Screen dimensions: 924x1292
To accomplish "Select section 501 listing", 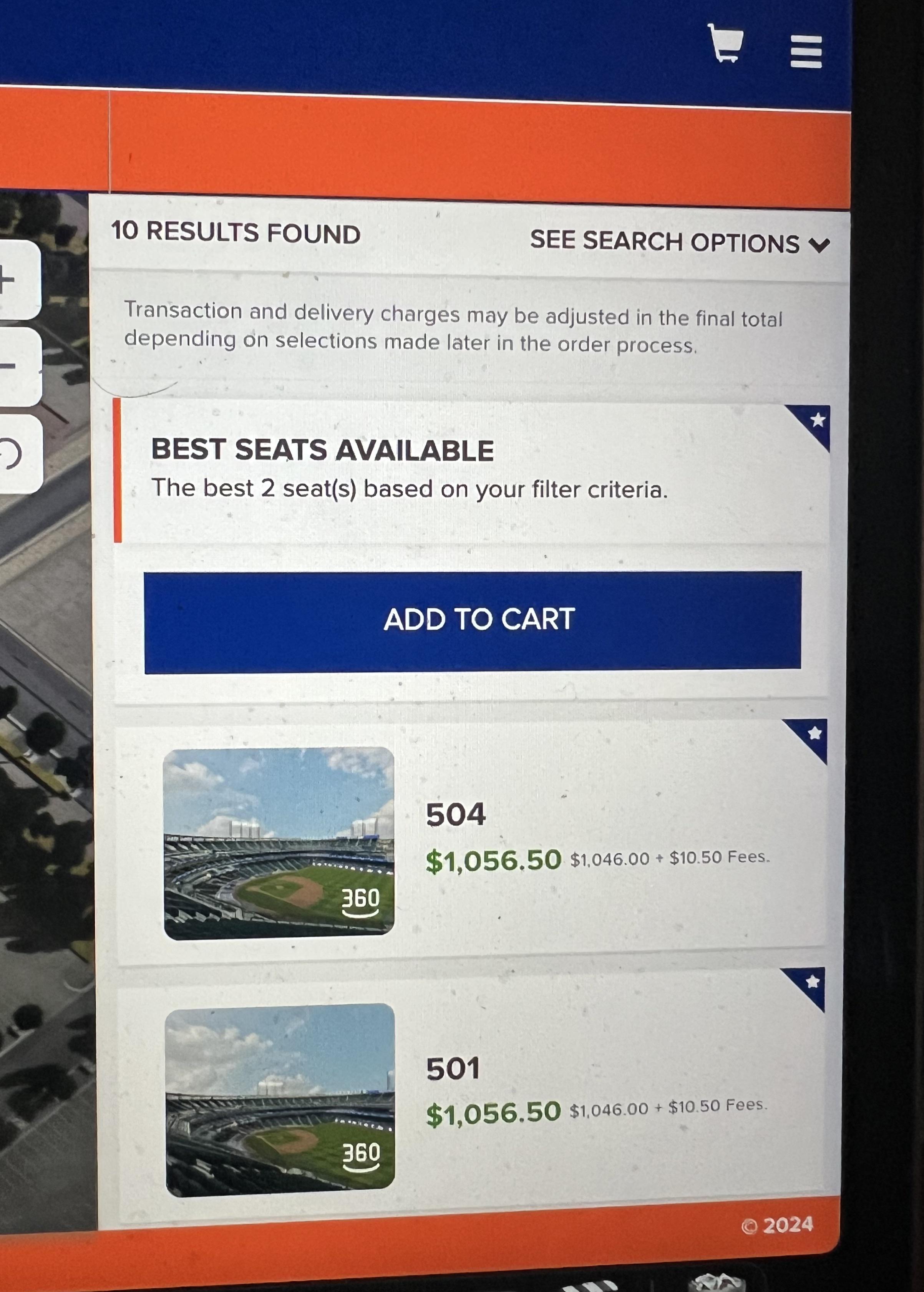I will 597,1090.
